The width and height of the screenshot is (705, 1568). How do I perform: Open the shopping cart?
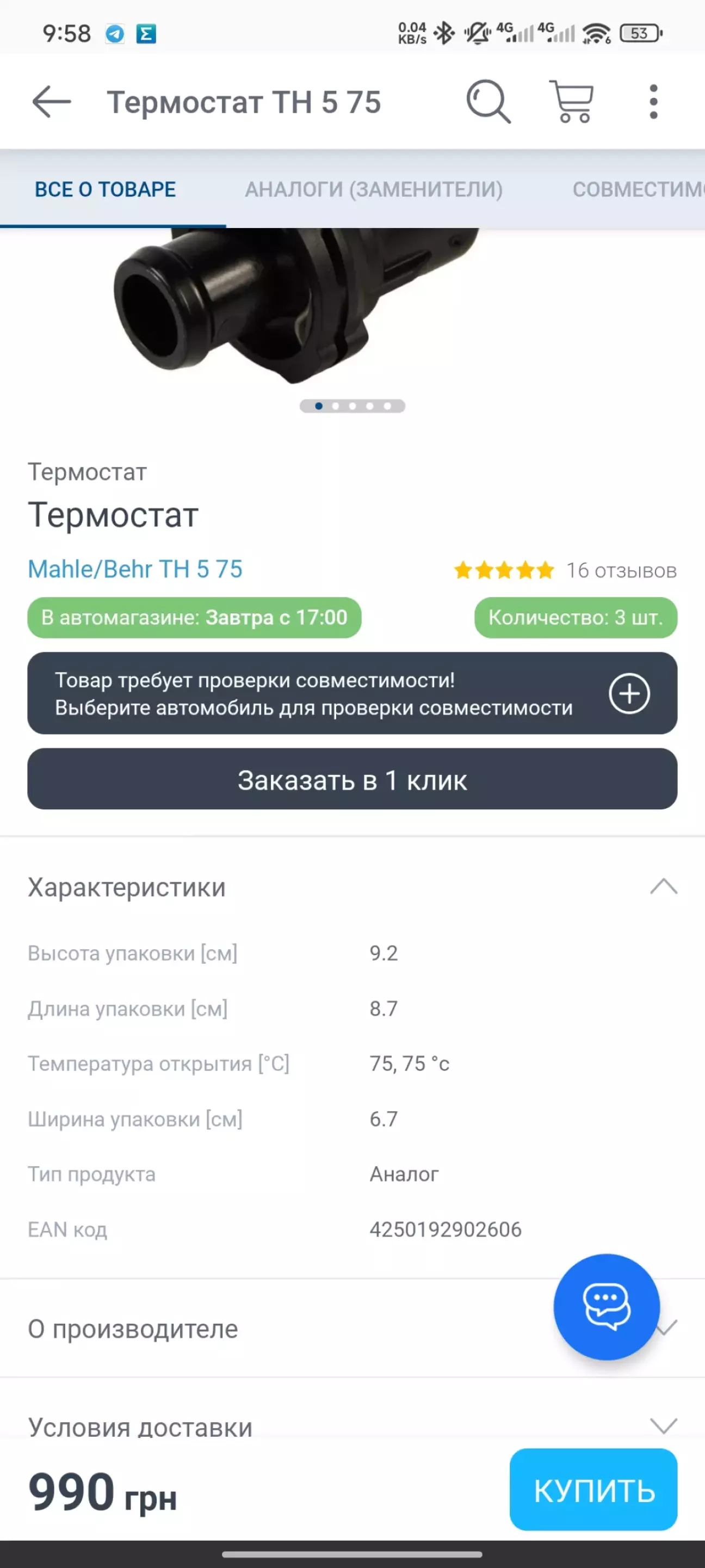[x=572, y=101]
